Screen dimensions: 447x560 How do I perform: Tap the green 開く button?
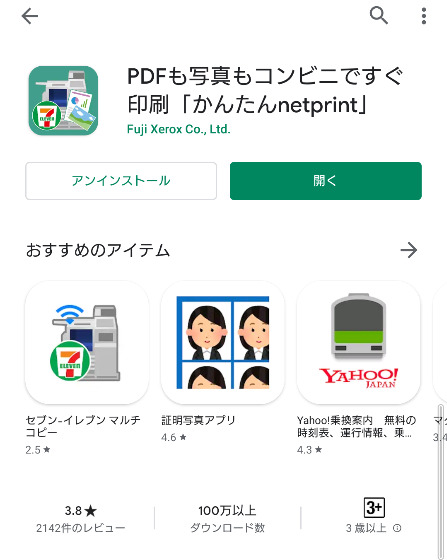click(x=326, y=181)
